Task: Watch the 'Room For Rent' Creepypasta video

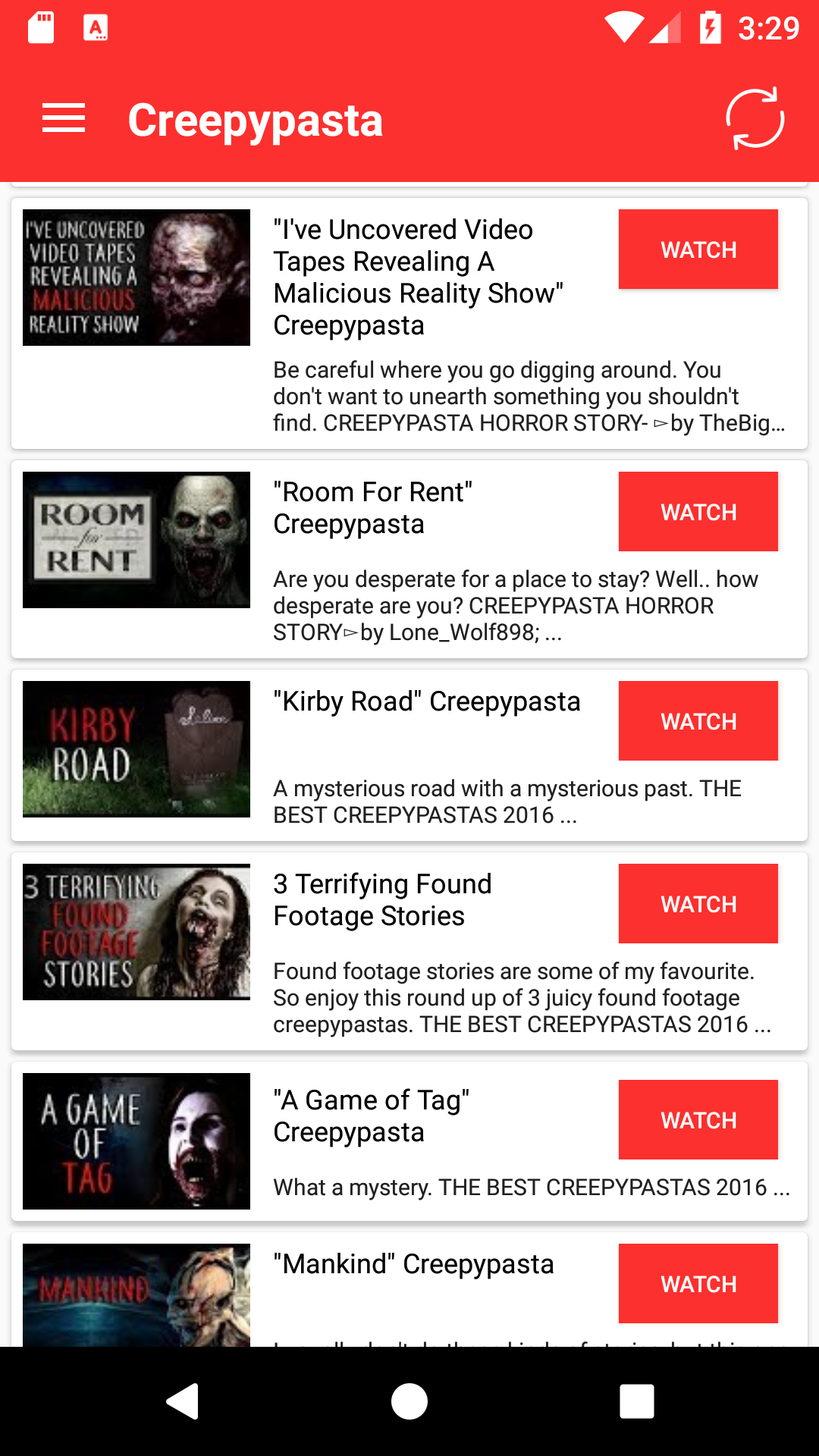Action: [698, 511]
